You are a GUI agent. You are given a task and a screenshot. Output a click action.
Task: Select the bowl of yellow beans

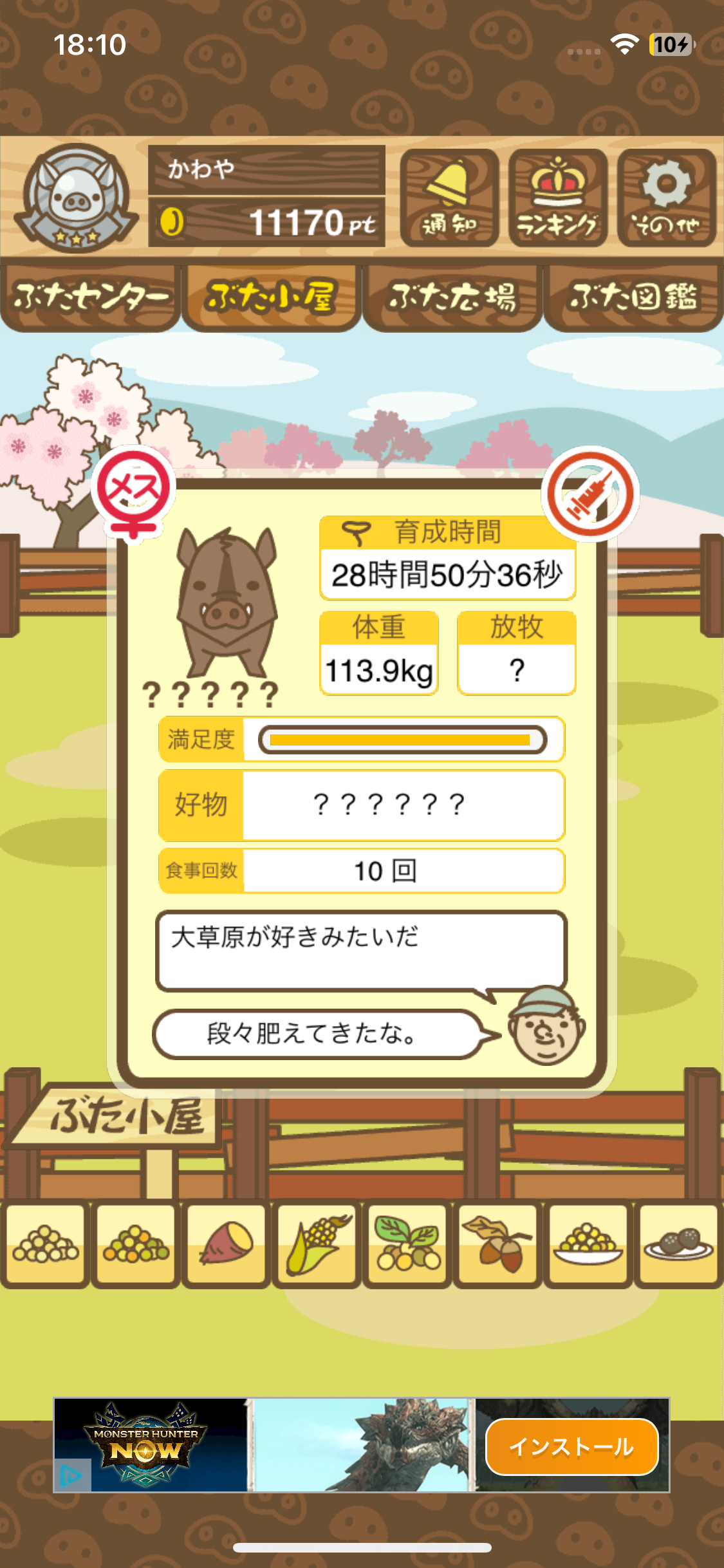tap(588, 1245)
